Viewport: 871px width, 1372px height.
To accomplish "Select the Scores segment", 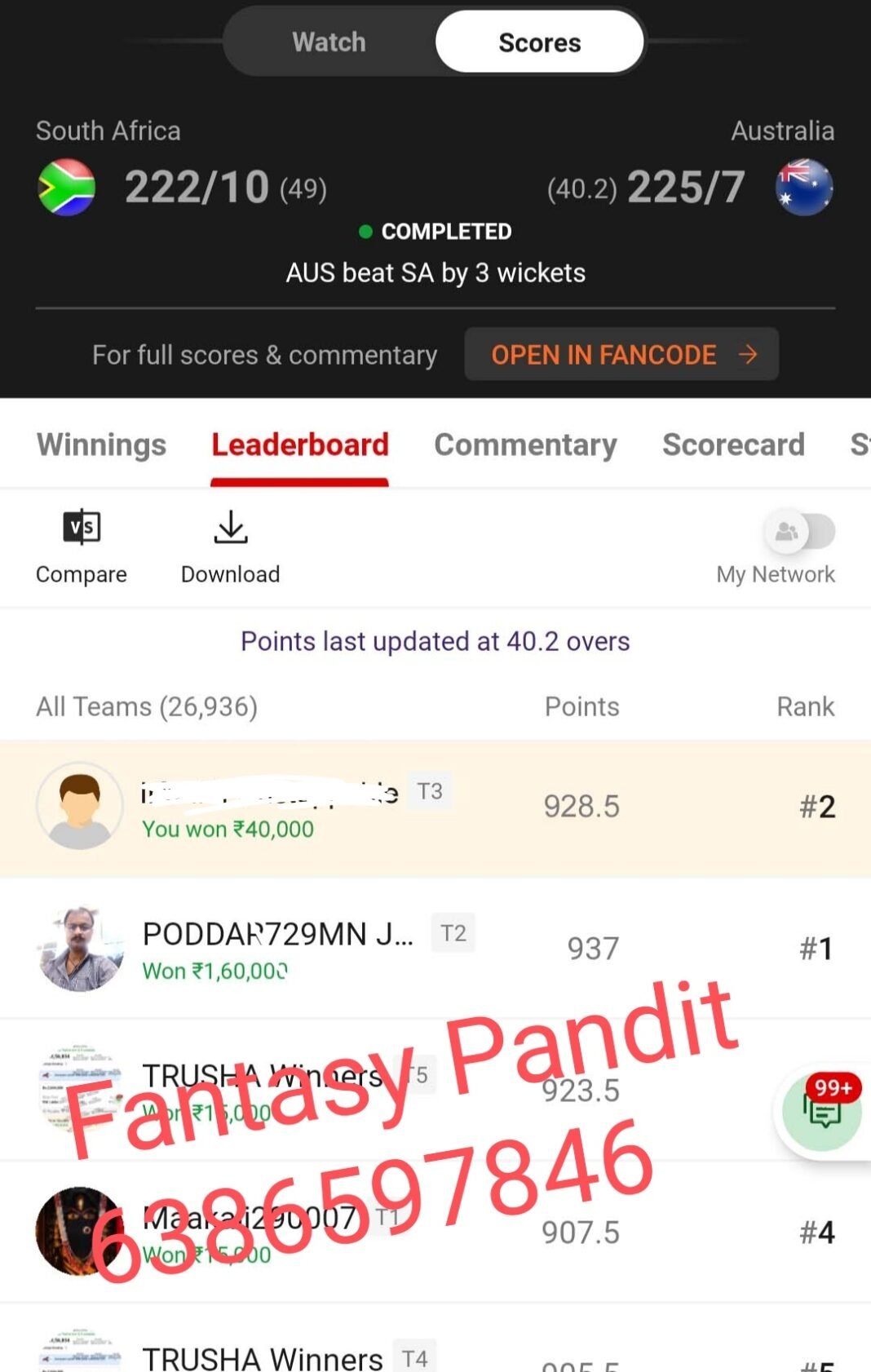I will [x=539, y=42].
